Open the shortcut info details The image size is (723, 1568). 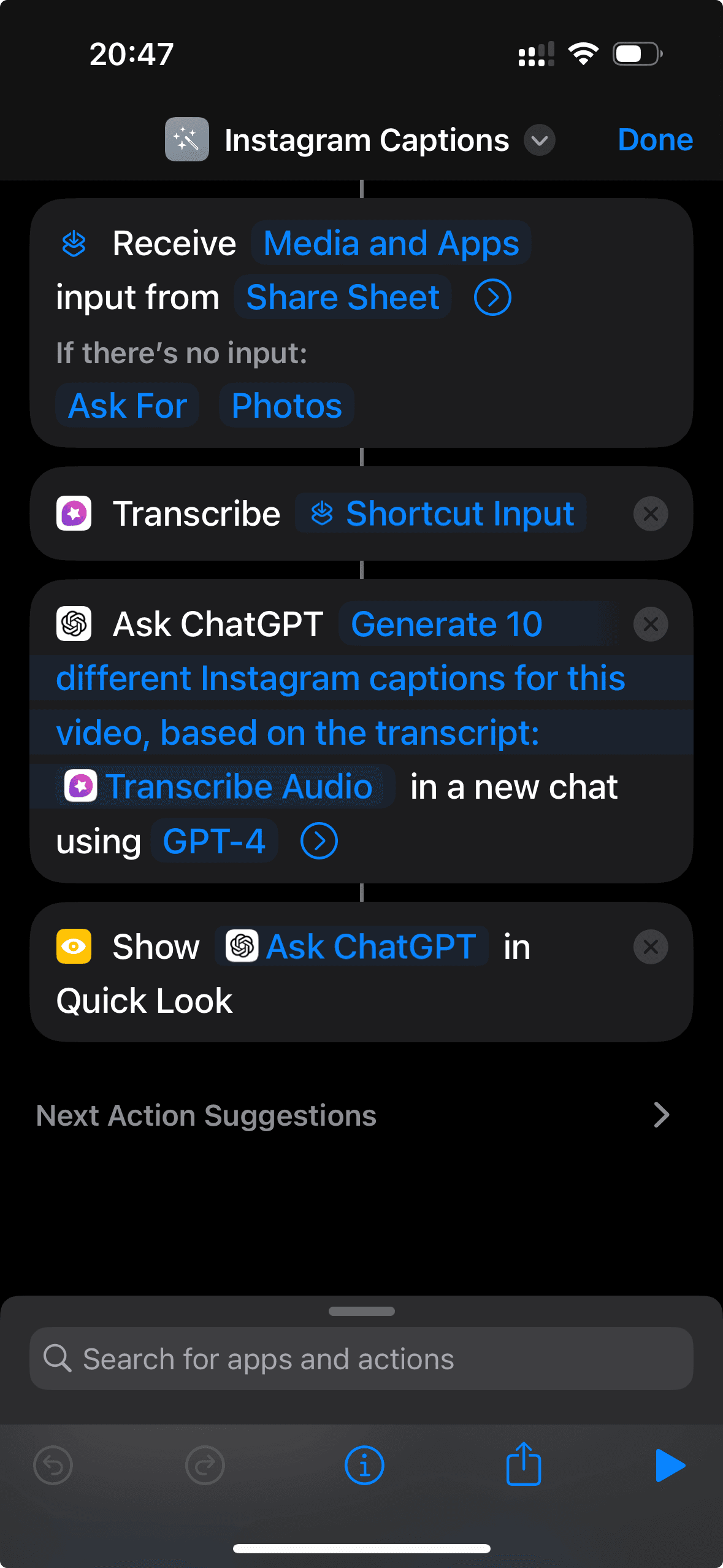364,1466
